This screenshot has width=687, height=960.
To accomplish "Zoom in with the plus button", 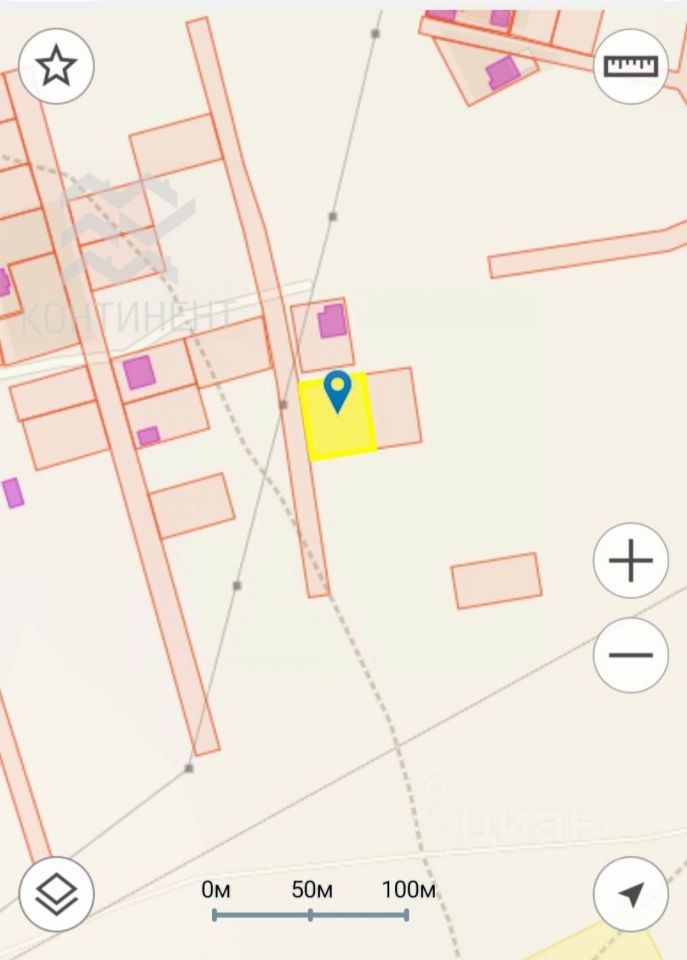I will pos(631,561).
